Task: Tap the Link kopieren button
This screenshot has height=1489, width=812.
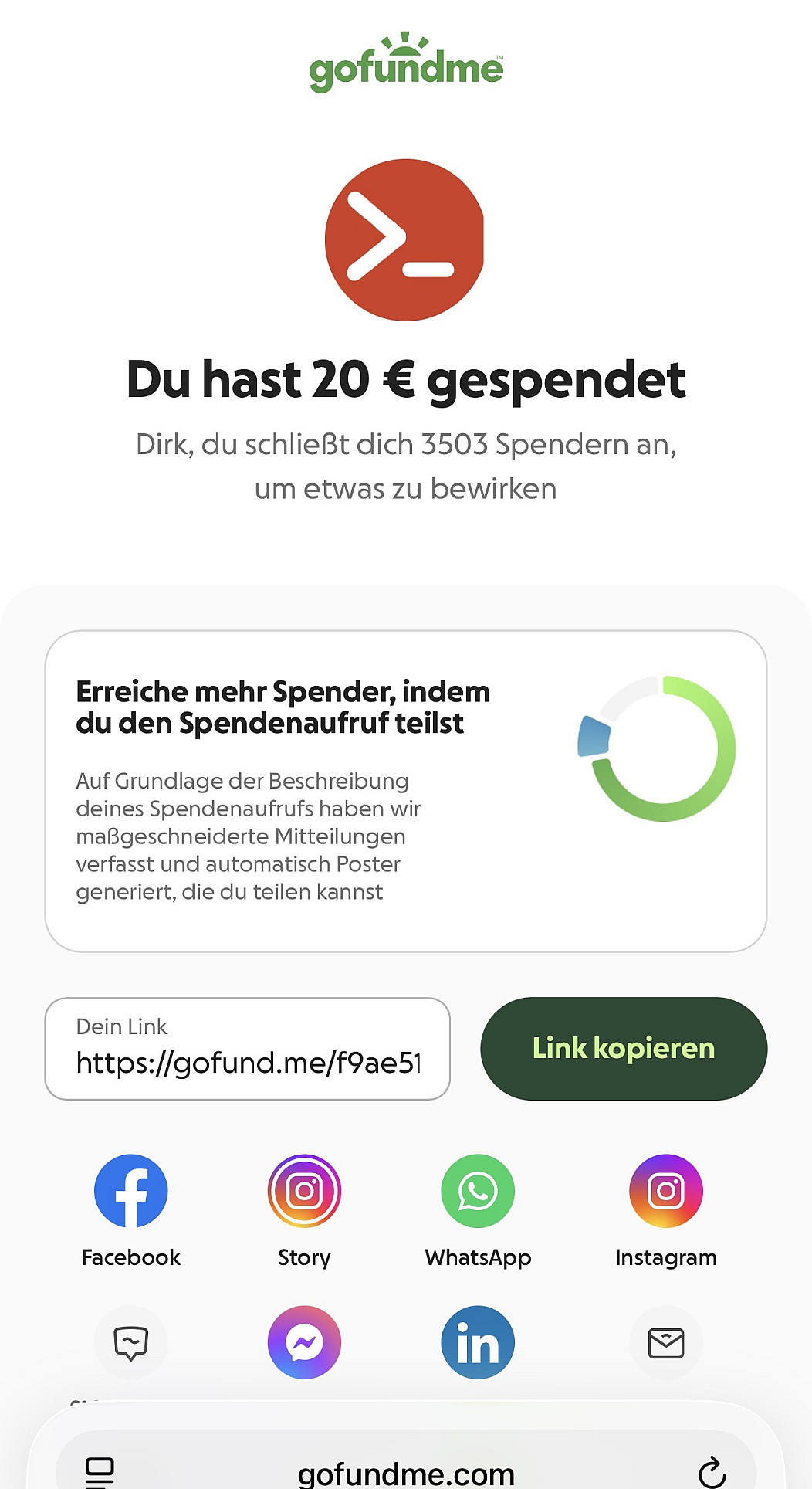Action: pyautogui.click(x=624, y=1048)
